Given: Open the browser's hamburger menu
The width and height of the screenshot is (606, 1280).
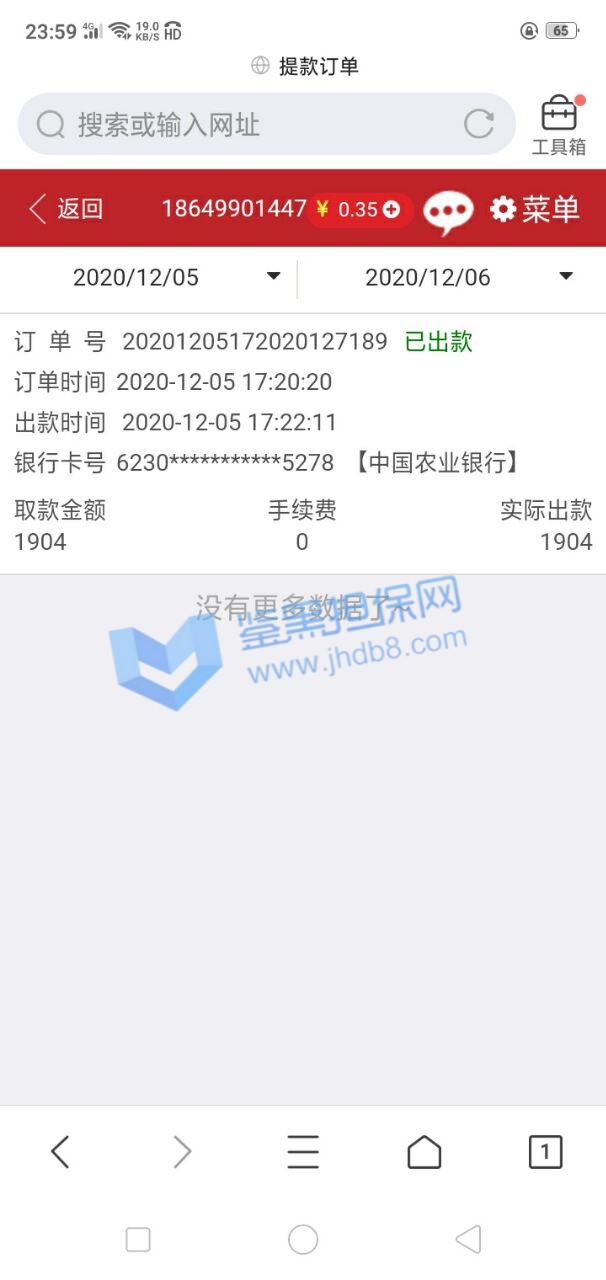Looking at the screenshot, I should pyautogui.click(x=303, y=1152).
